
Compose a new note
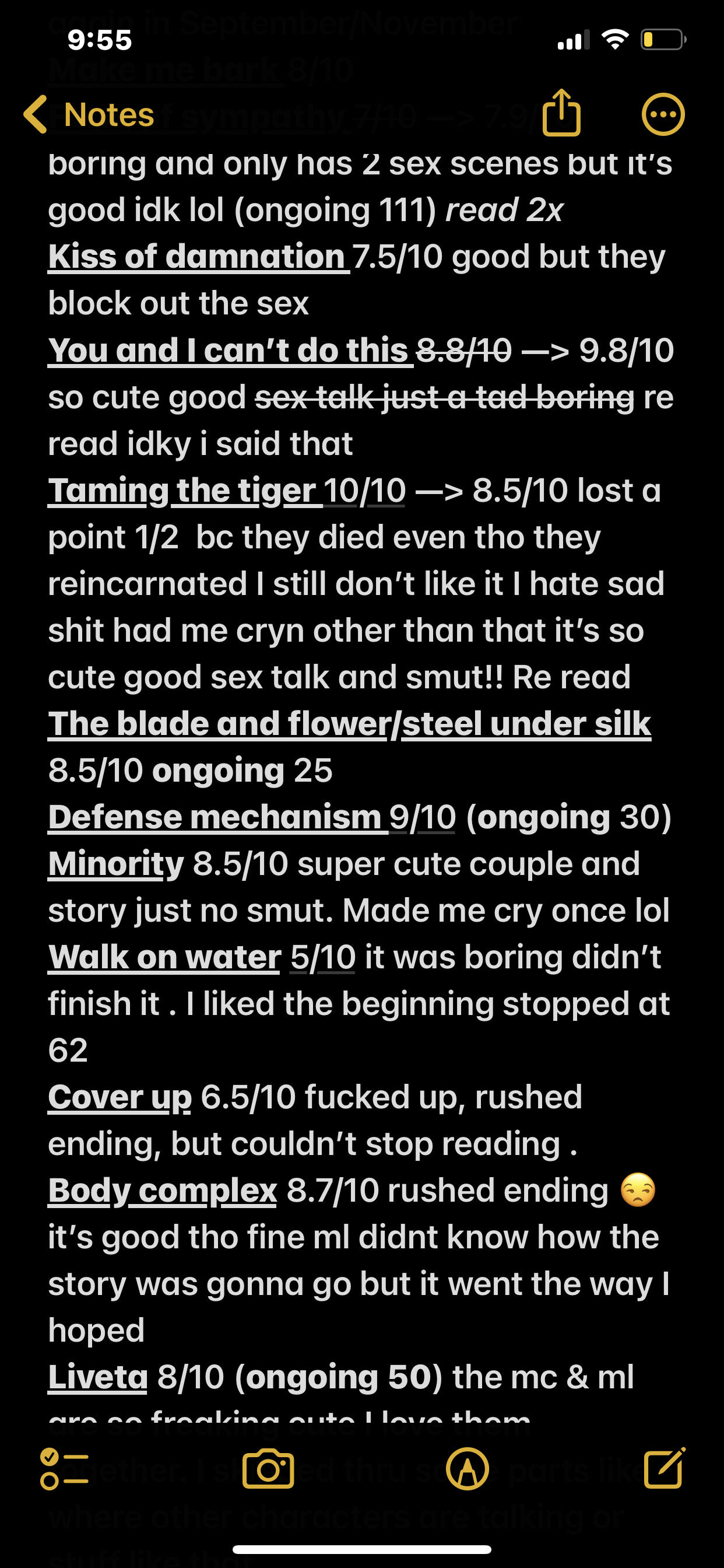(x=665, y=1468)
